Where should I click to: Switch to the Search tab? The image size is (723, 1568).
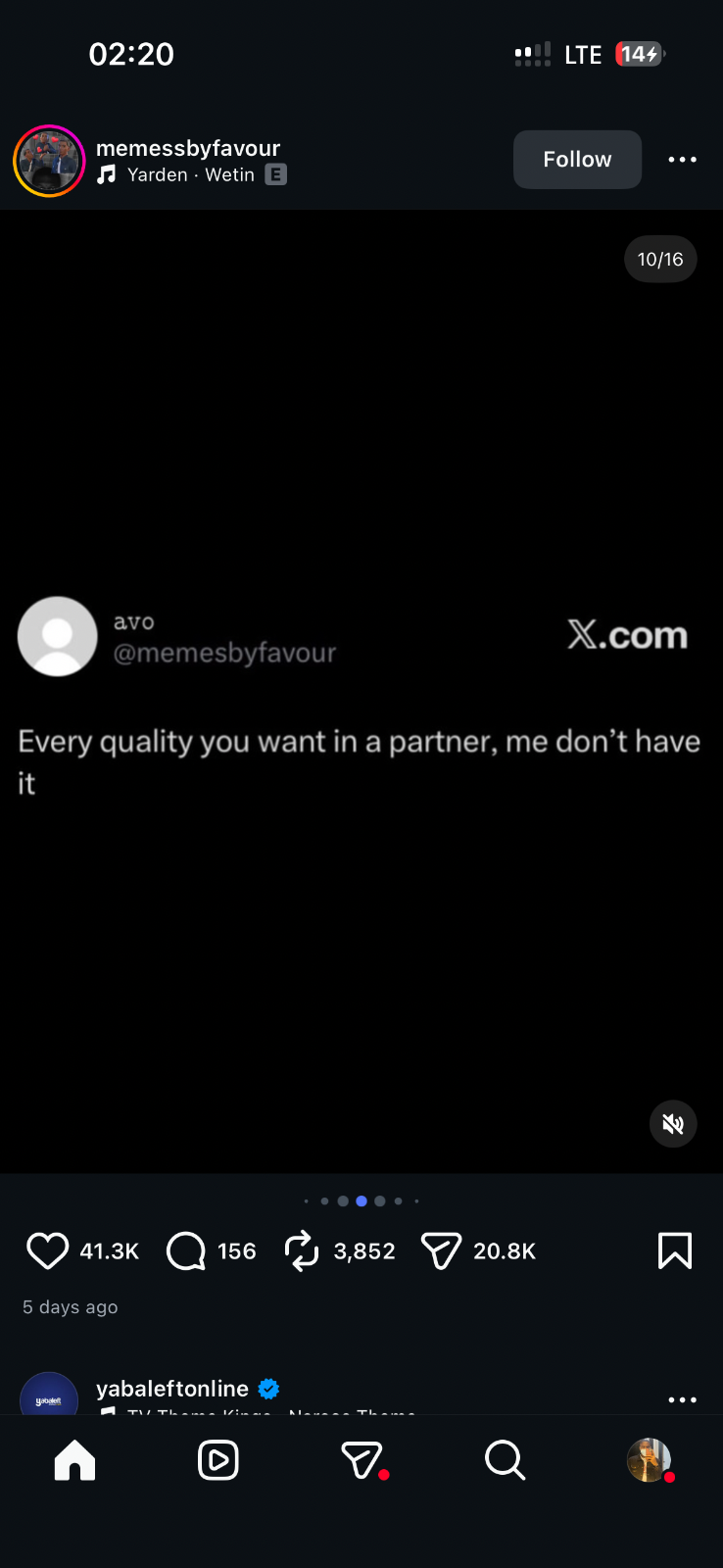tap(505, 1460)
